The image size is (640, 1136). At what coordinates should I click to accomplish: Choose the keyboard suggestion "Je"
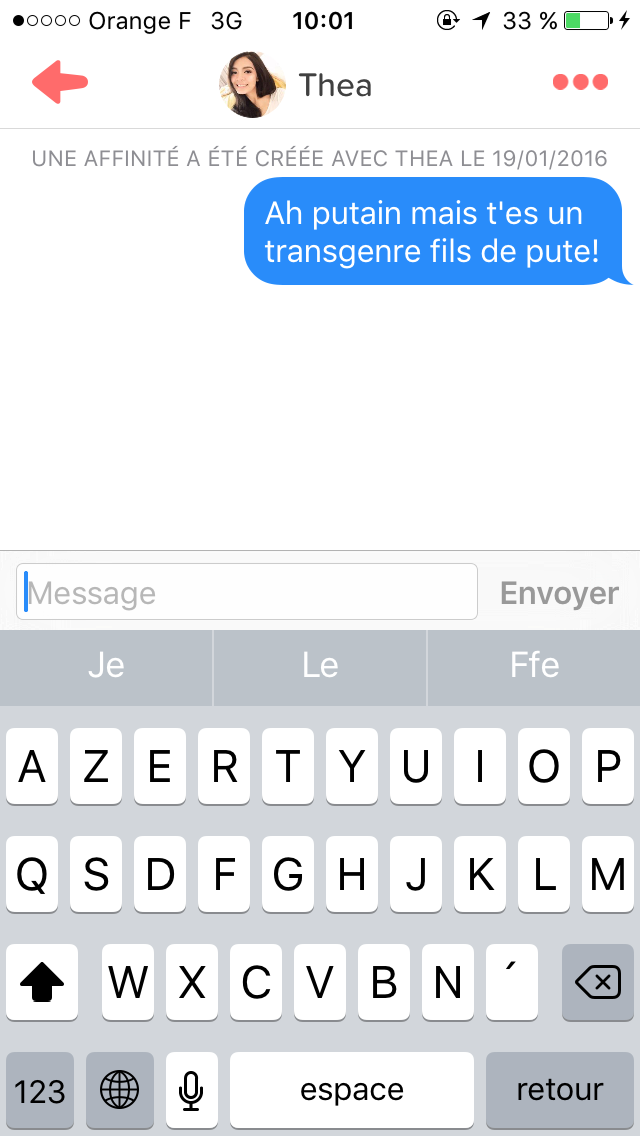[x=107, y=667]
